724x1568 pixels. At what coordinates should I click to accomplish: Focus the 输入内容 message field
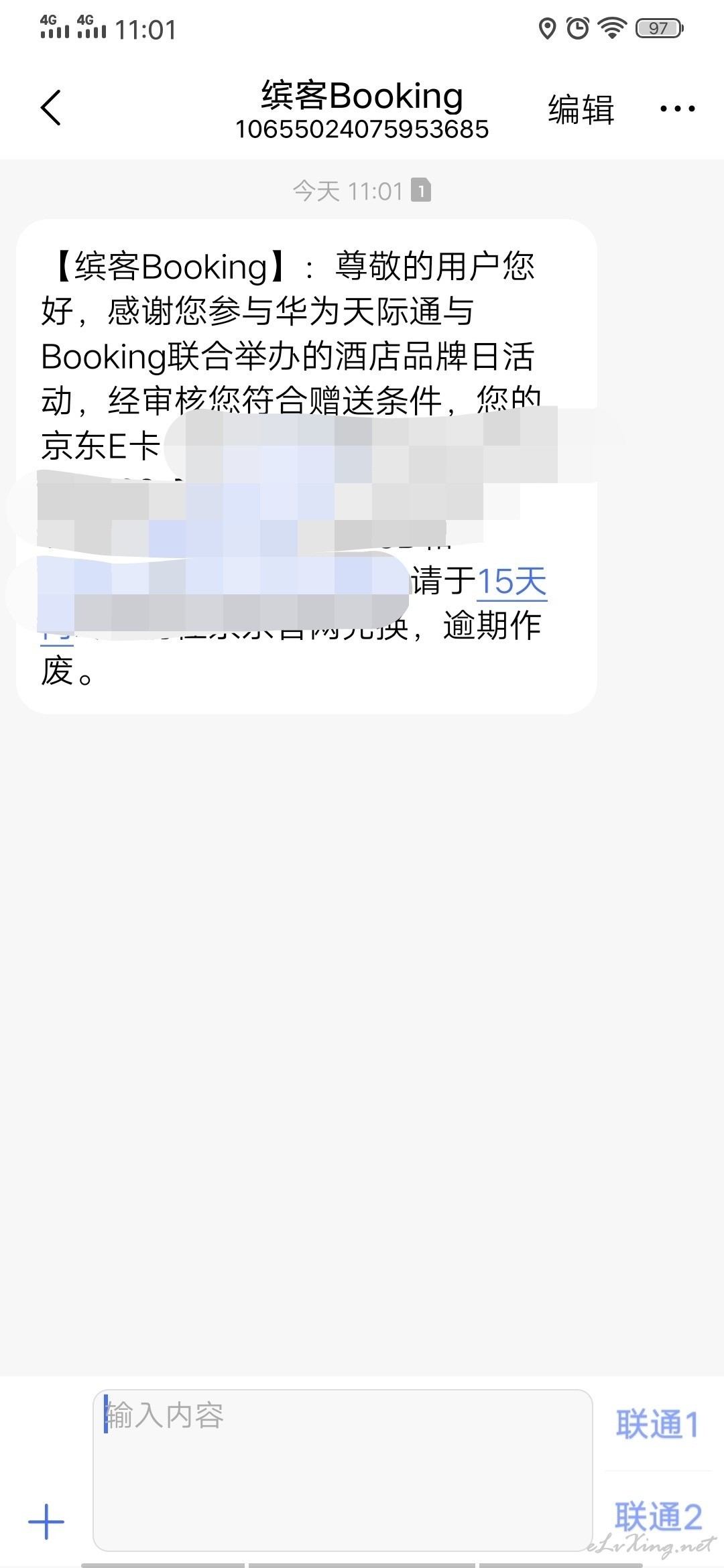[x=343, y=1470]
